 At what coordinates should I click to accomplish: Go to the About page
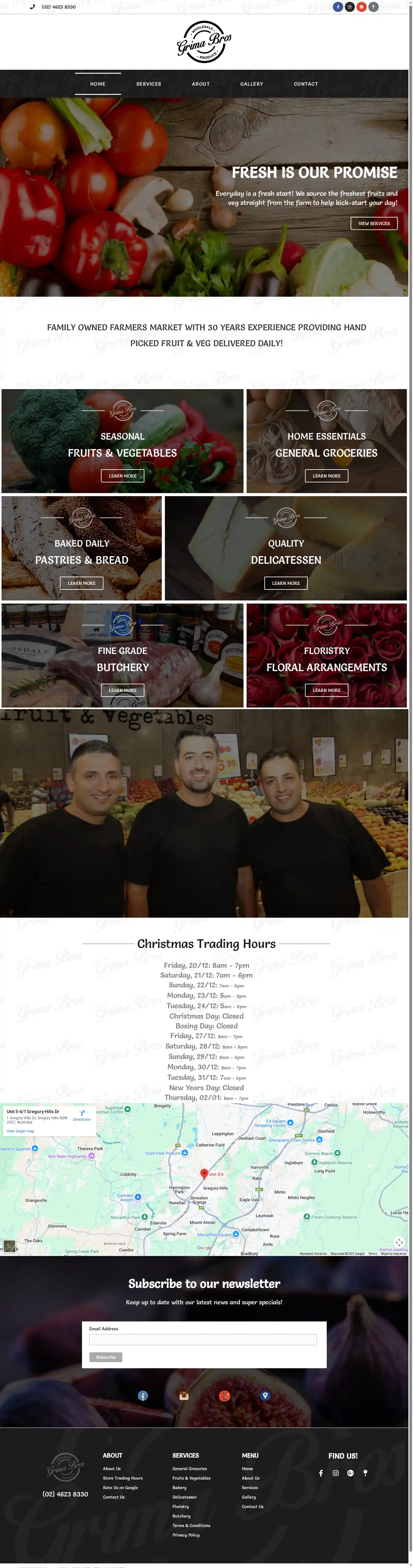coord(200,84)
